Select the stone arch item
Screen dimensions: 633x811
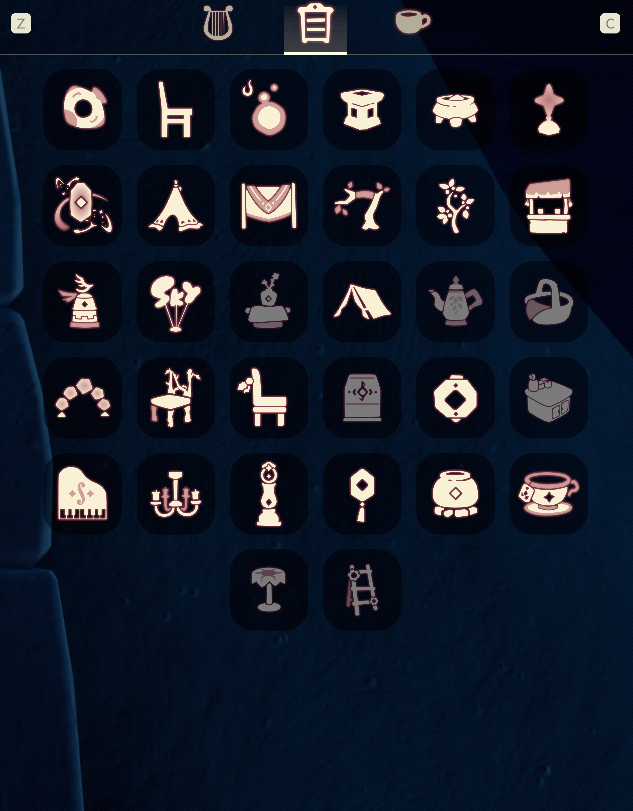point(83,397)
